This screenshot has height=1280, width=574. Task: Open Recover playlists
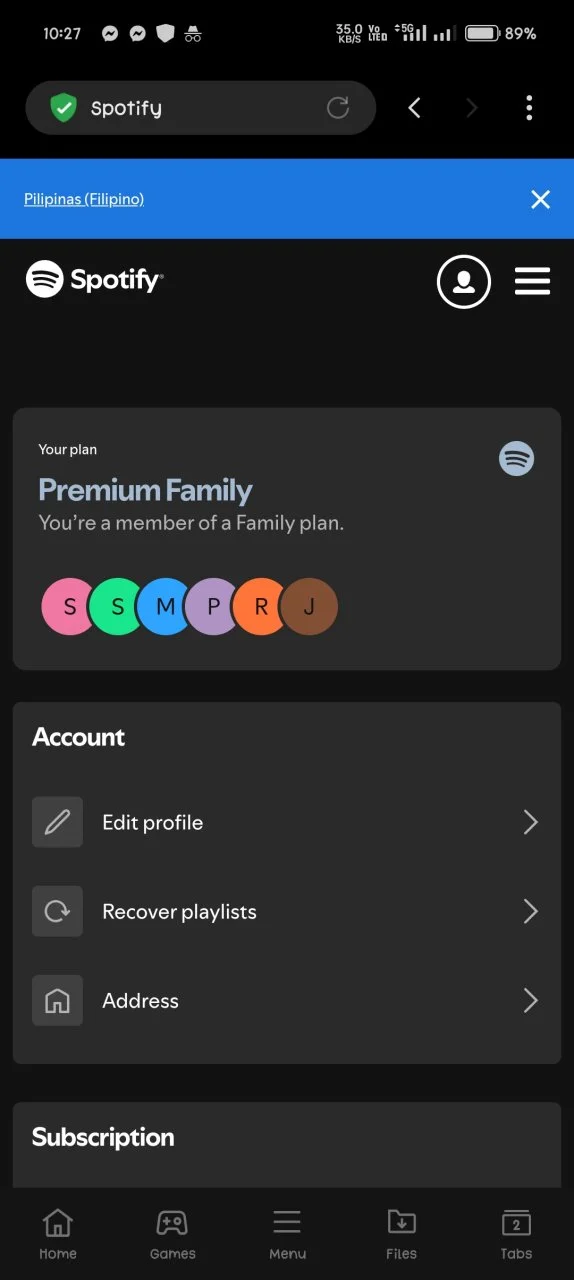coord(287,911)
